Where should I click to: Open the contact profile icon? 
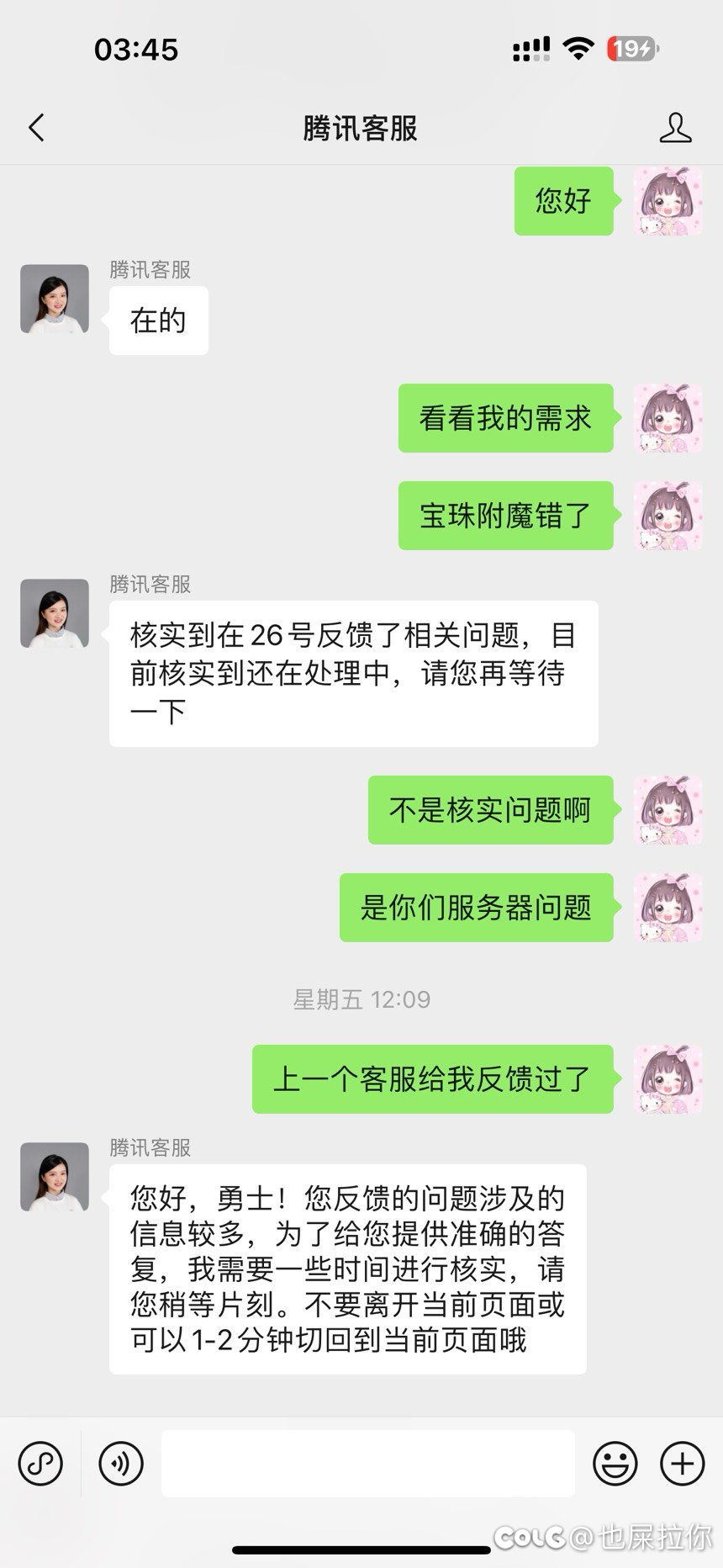click(675, 128)
